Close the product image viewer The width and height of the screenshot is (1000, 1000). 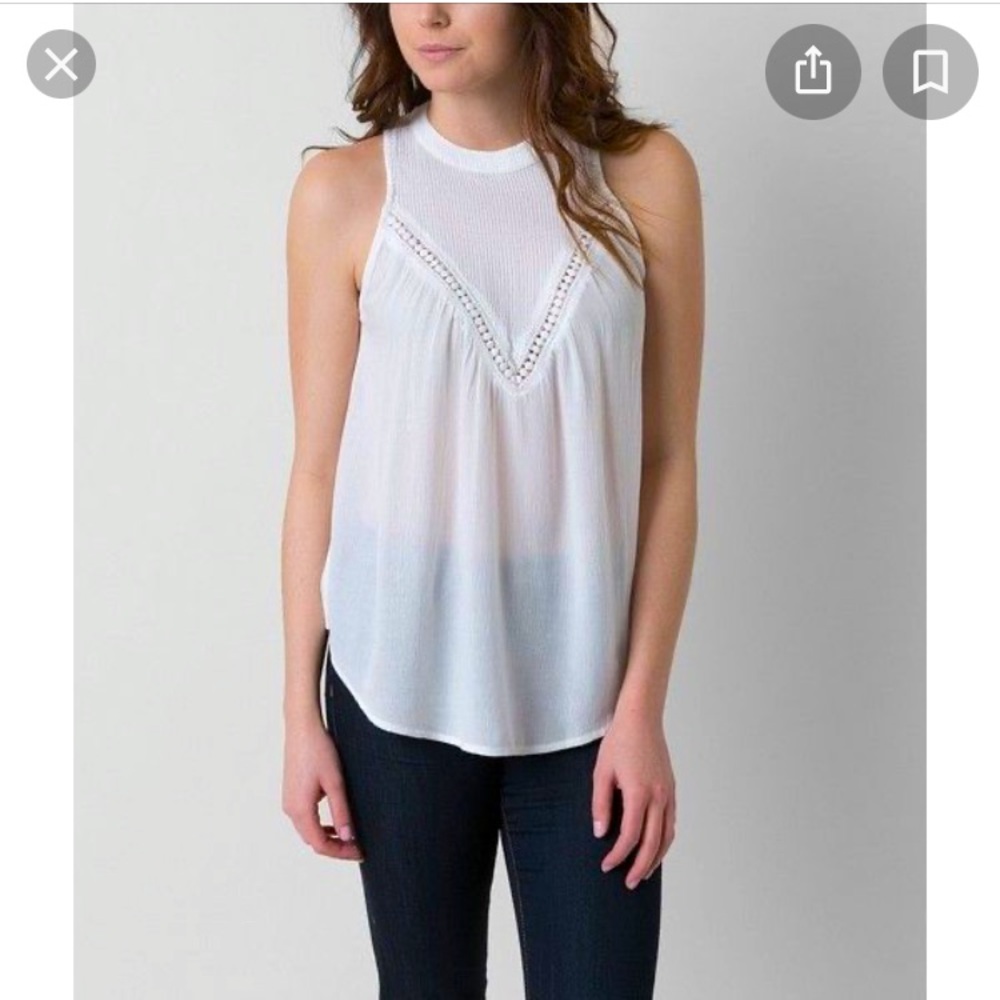pos(61,66)
